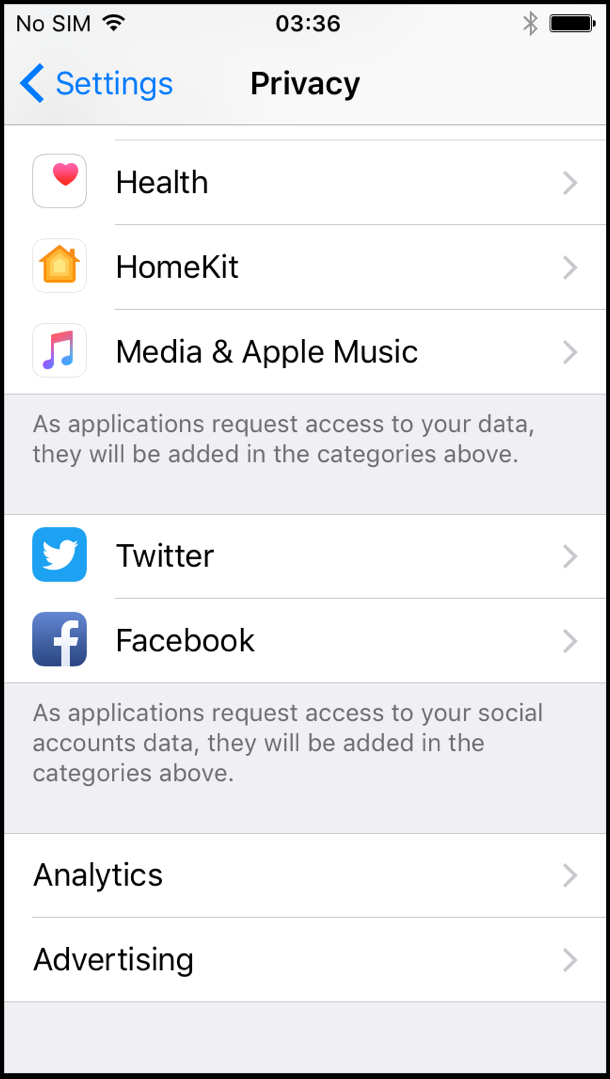Tap the Facebook row
The width and height of the screenshot is (610, 1079).
pos(305,640)
